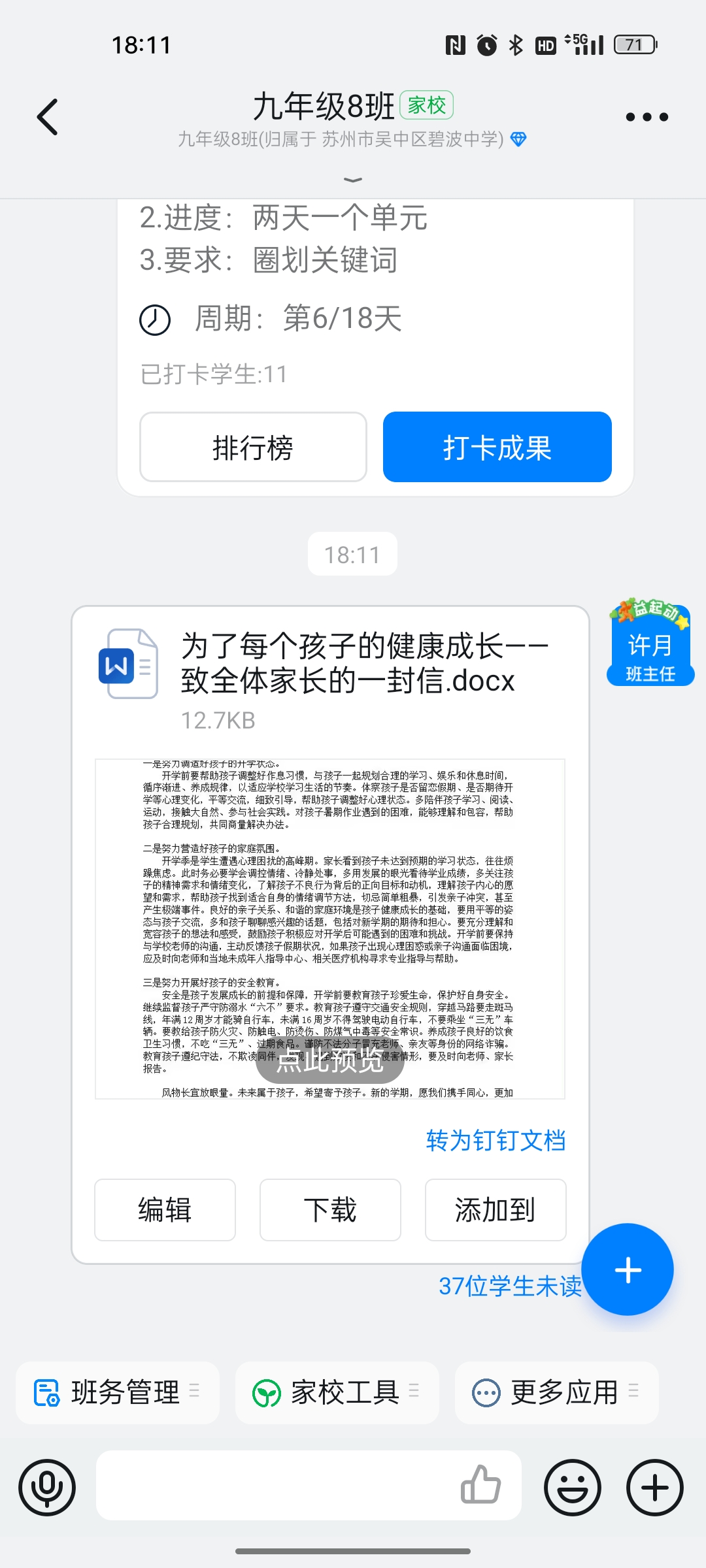Send a thumbs-up like

[x=481, y=1485]
